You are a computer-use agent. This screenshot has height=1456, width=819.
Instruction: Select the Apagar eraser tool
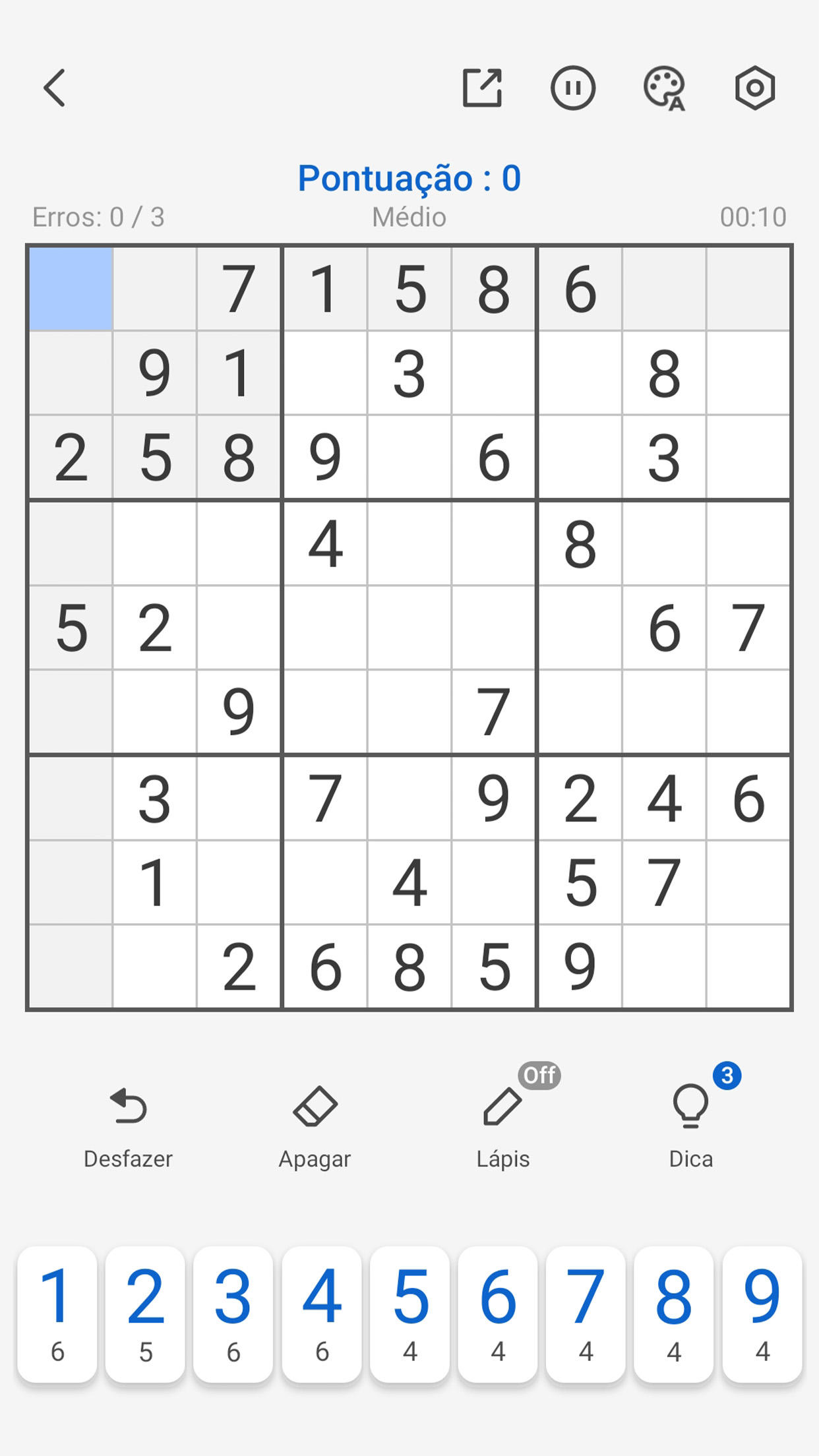click(315, 1121)
